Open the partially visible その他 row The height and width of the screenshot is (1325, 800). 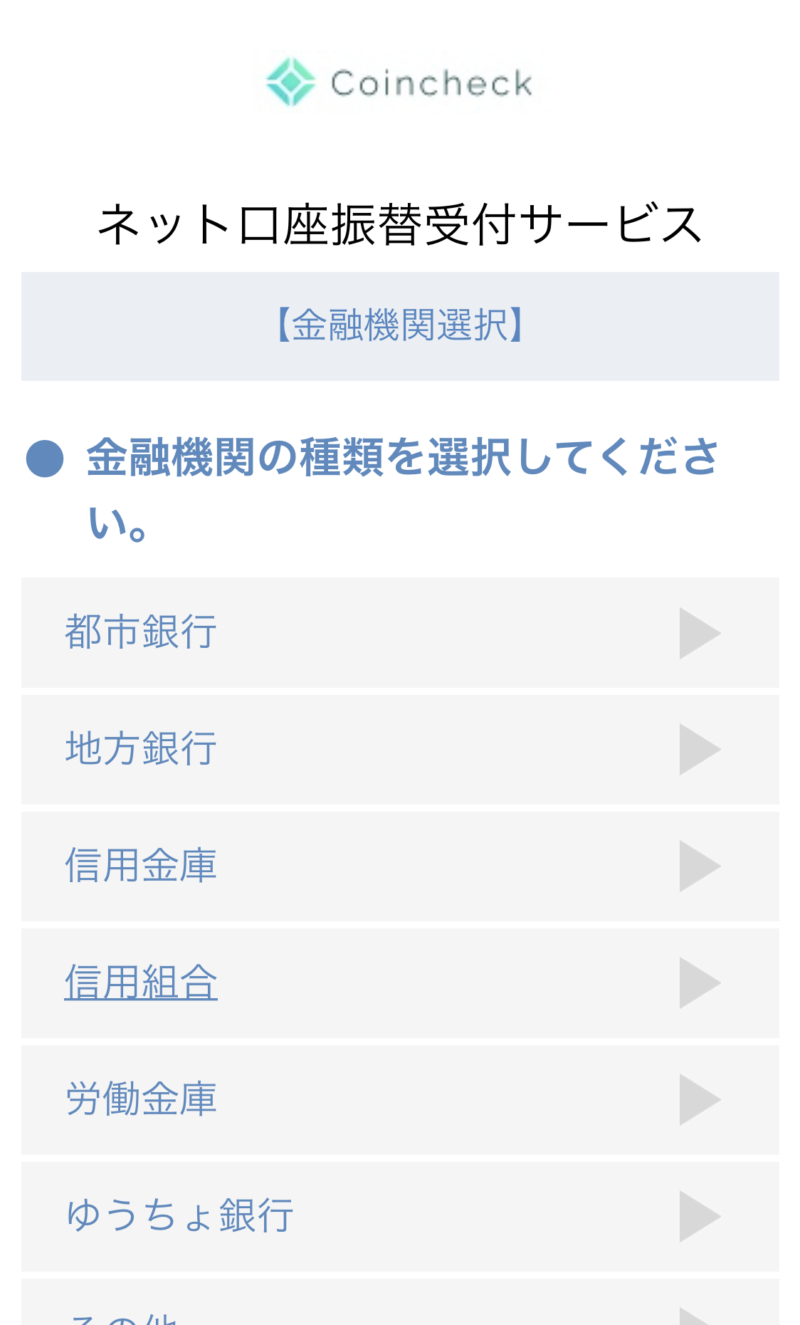click(400, 1302)
